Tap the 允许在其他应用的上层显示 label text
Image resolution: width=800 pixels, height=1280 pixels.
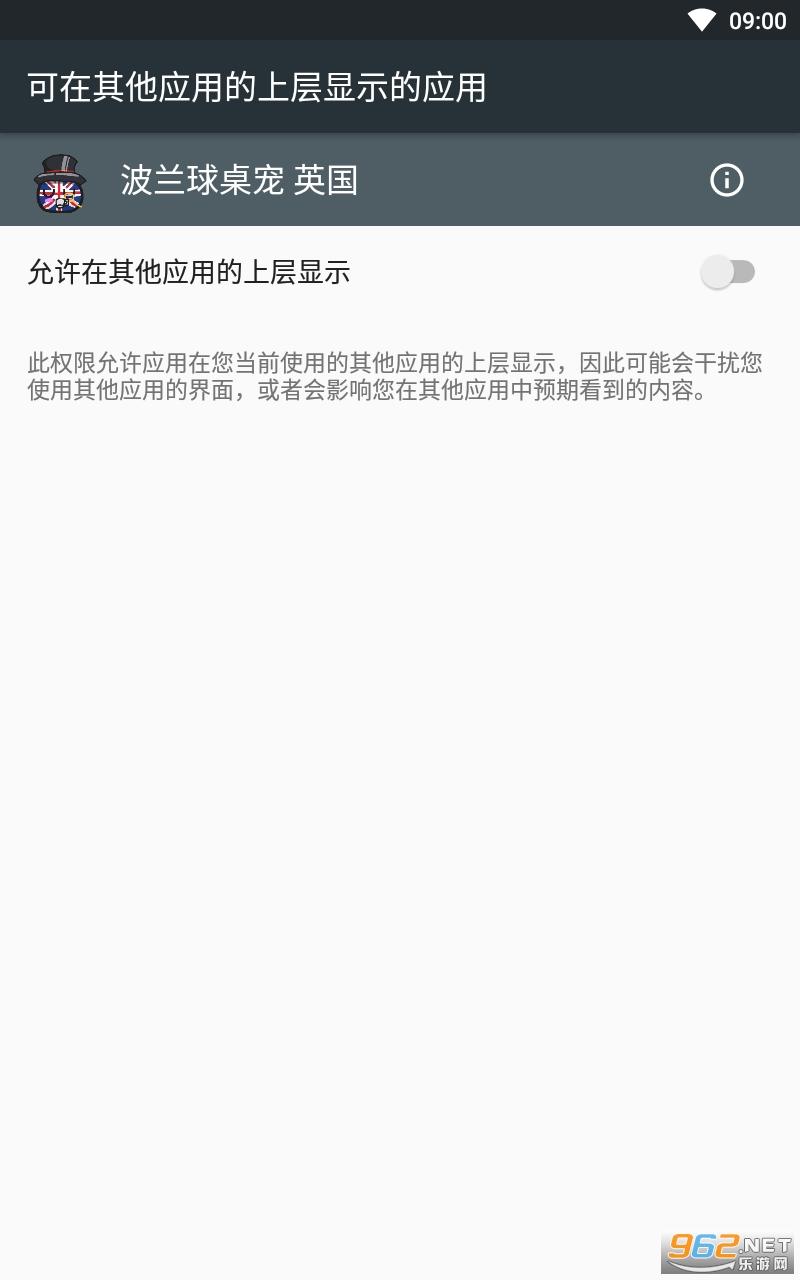190,272
